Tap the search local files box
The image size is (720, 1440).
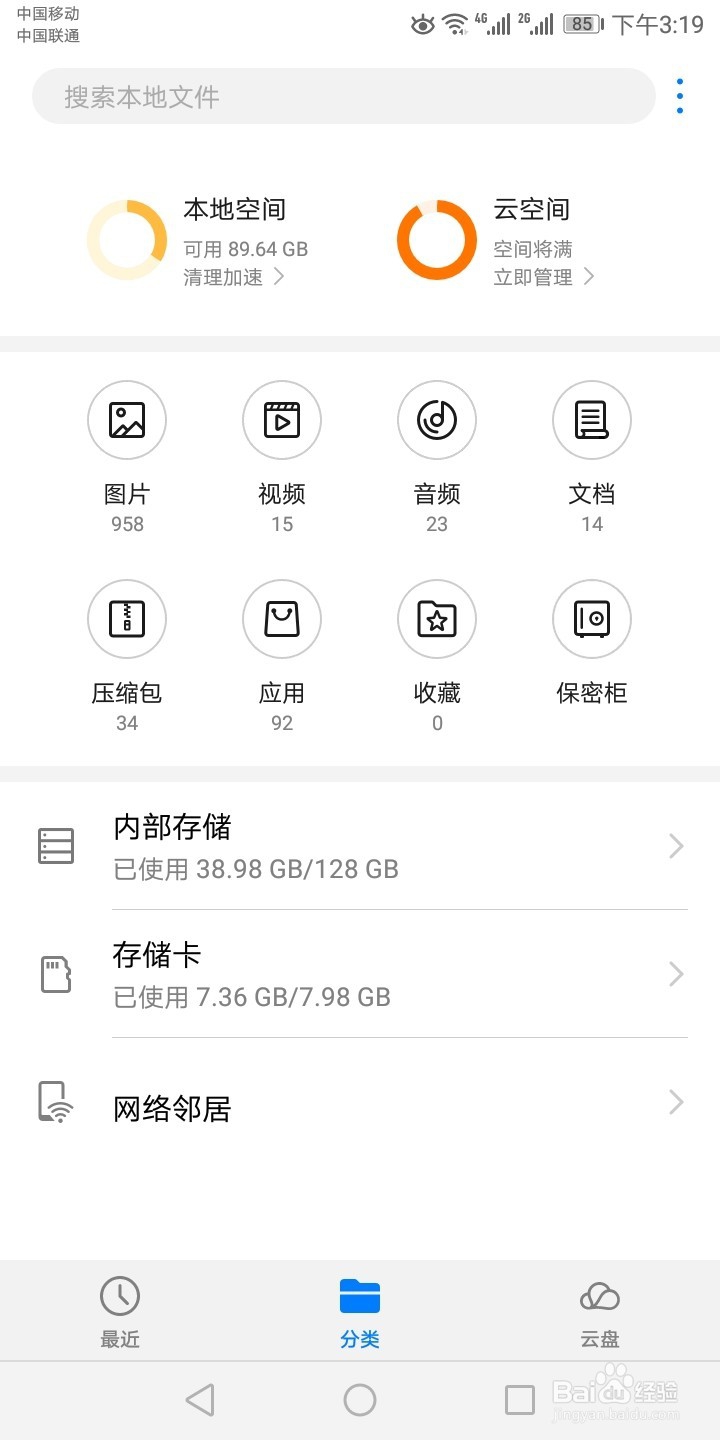[x=343, y=96]
